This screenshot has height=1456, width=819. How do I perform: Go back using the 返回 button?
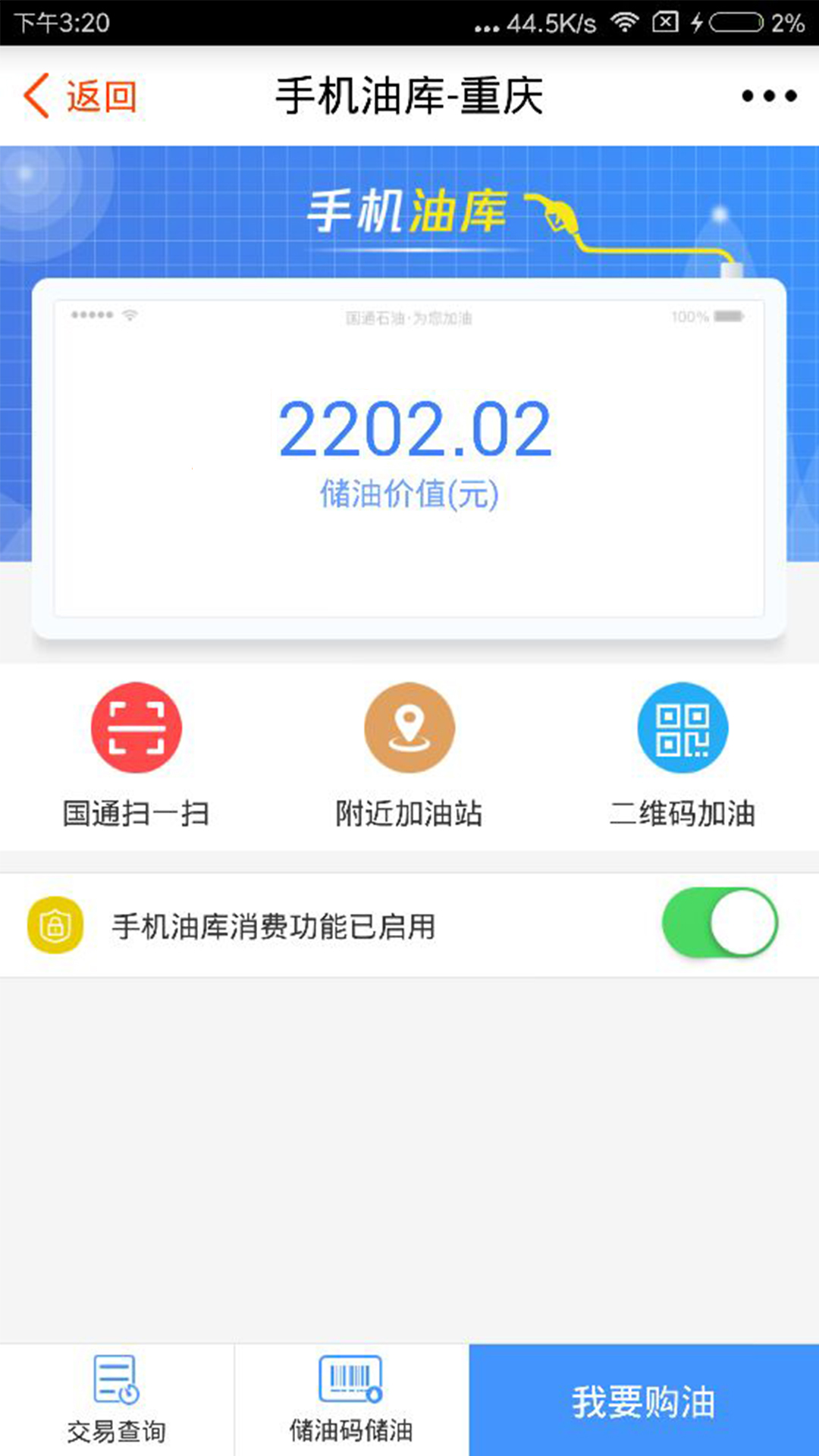pyautogui.click(x=80, y=96)
